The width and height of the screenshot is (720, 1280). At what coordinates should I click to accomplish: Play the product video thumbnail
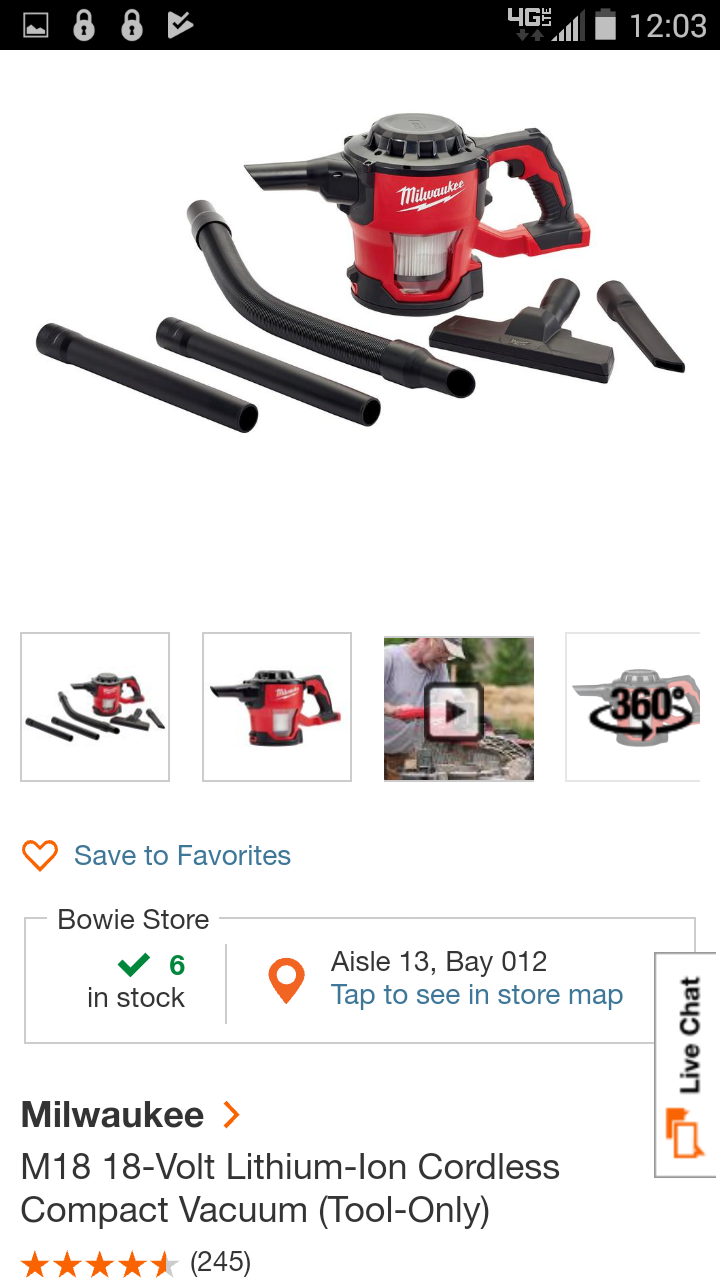point(459,709)
